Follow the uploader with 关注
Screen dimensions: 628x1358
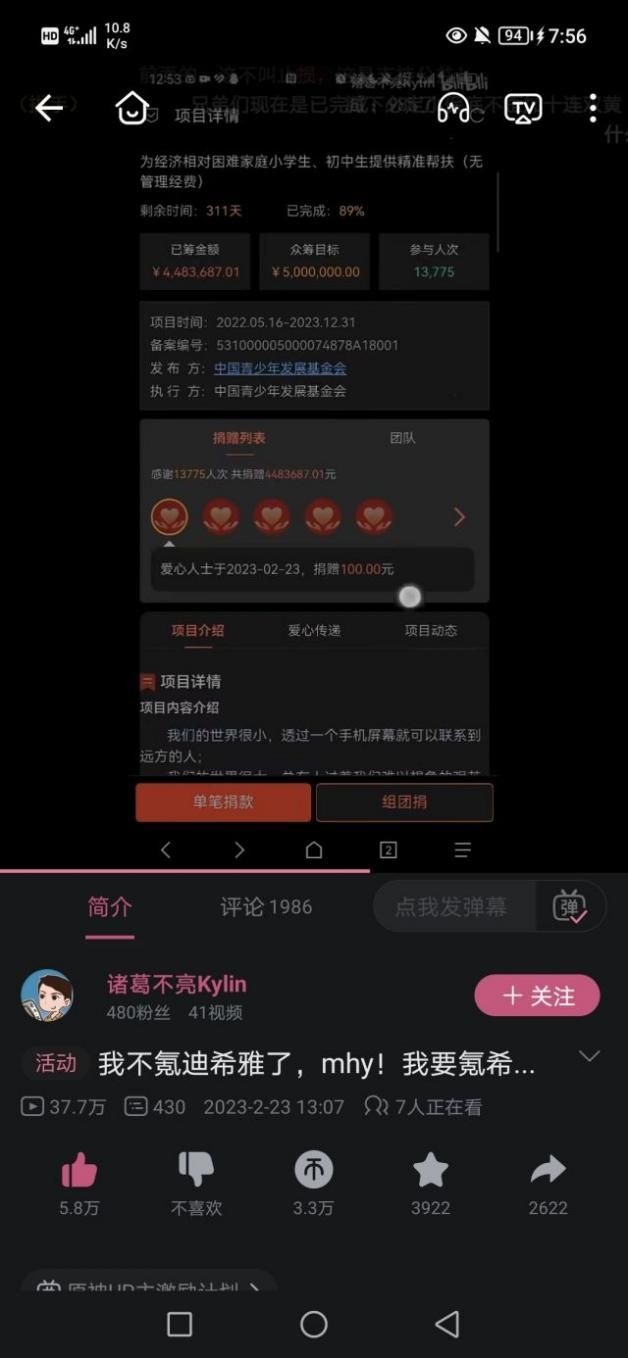537,996
